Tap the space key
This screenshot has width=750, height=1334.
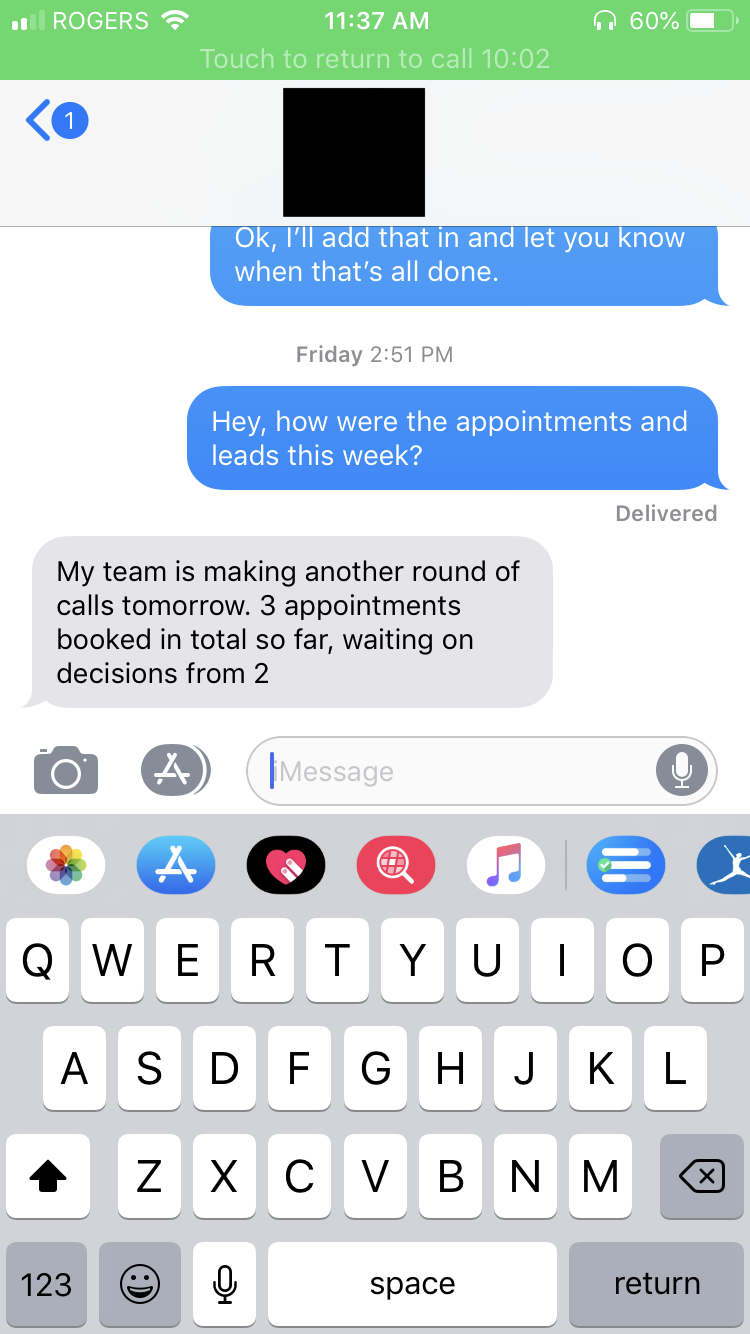coord(412,1285)
